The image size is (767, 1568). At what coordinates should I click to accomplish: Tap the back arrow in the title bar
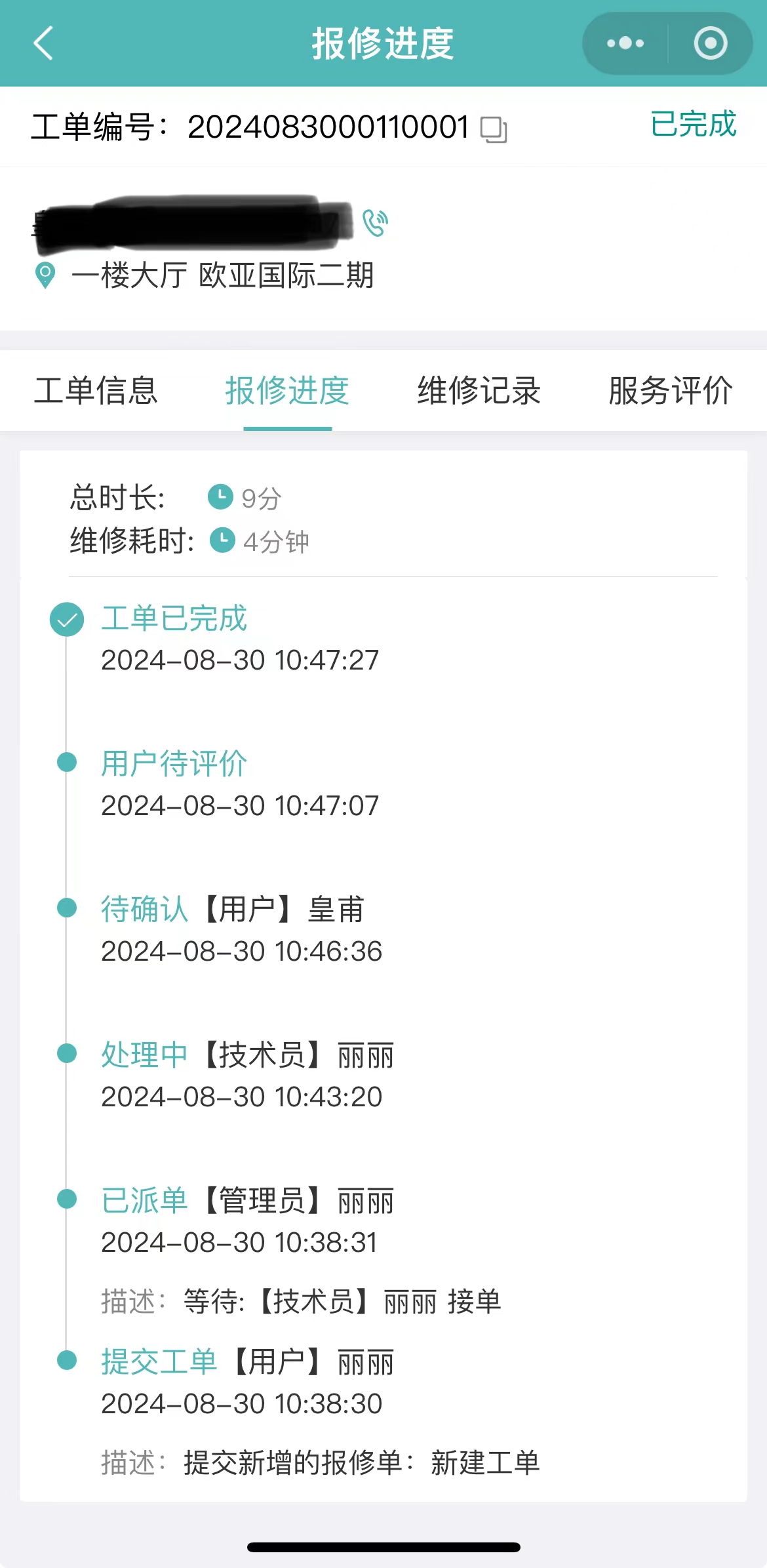pos(41,43)
